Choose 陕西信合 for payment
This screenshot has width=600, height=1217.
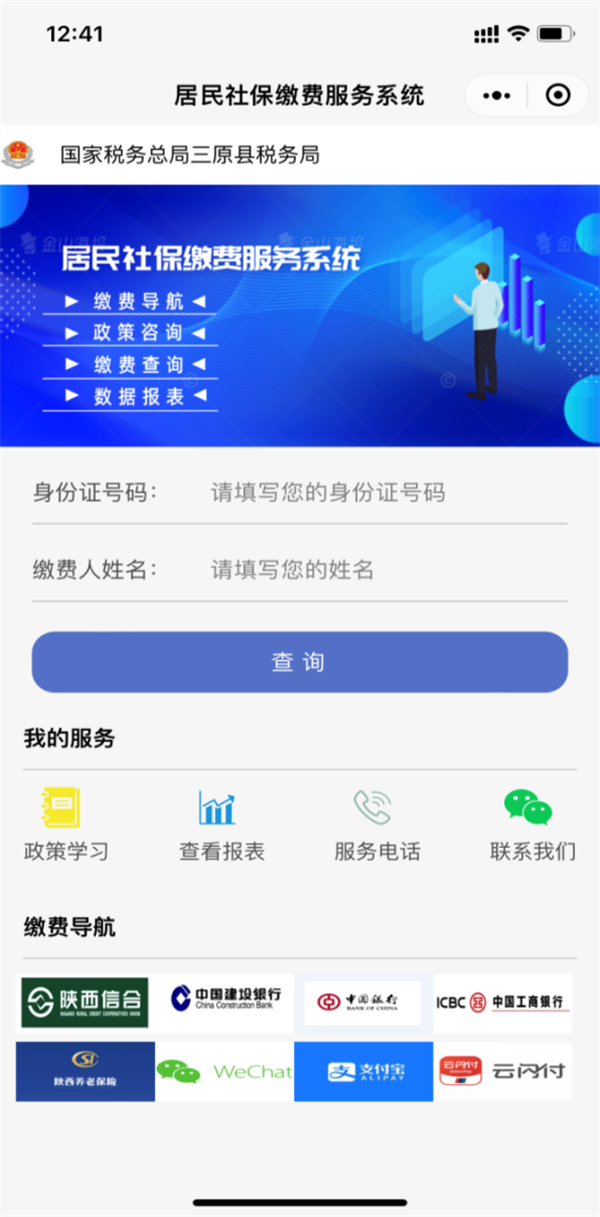tap(85, 1002)
